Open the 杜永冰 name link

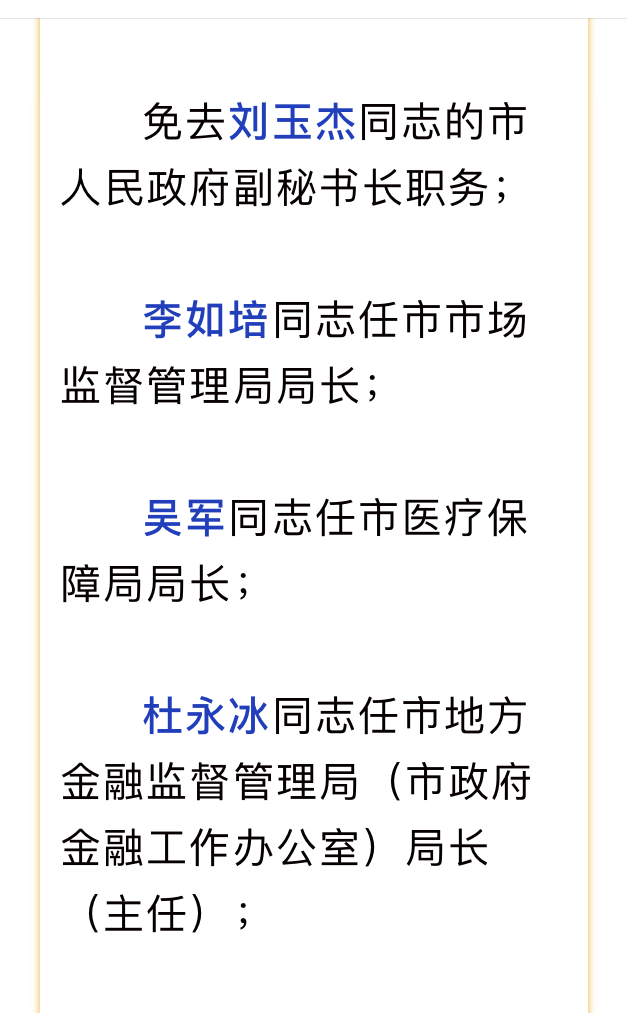[x=206, y=716]
